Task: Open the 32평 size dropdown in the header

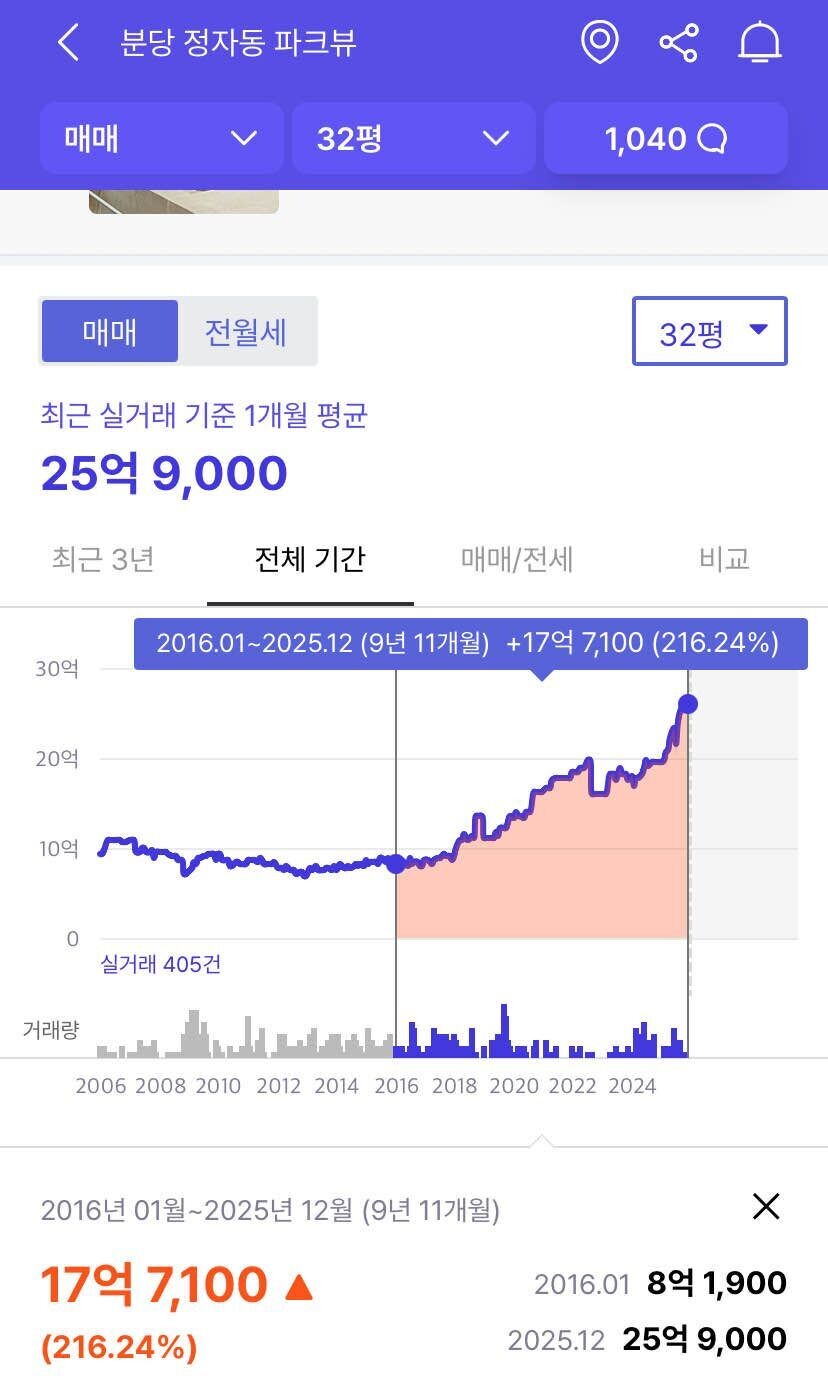Action: coord(413,138)
